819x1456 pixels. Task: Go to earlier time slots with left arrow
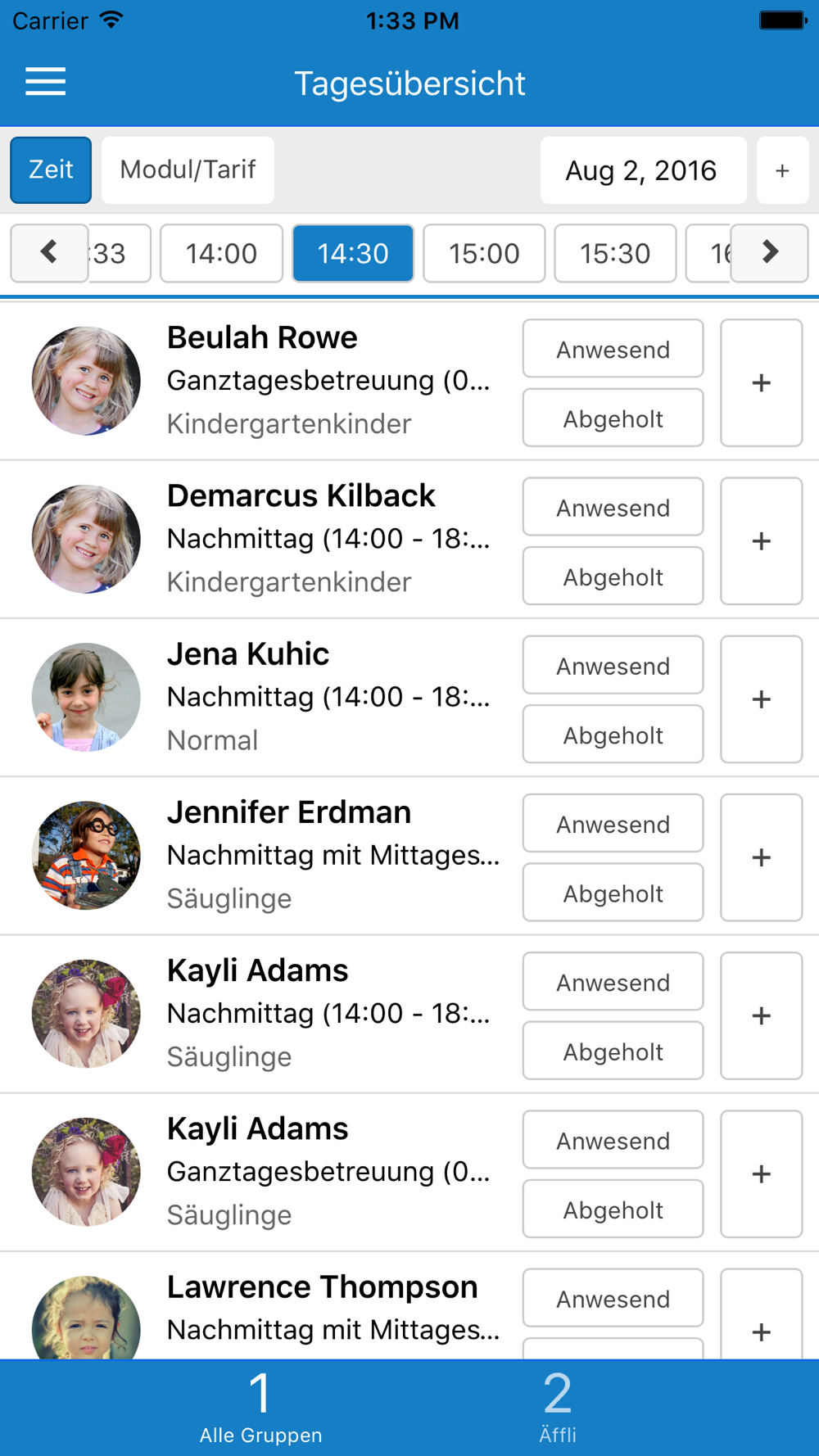pyautogui.click(x=49, y=253)
